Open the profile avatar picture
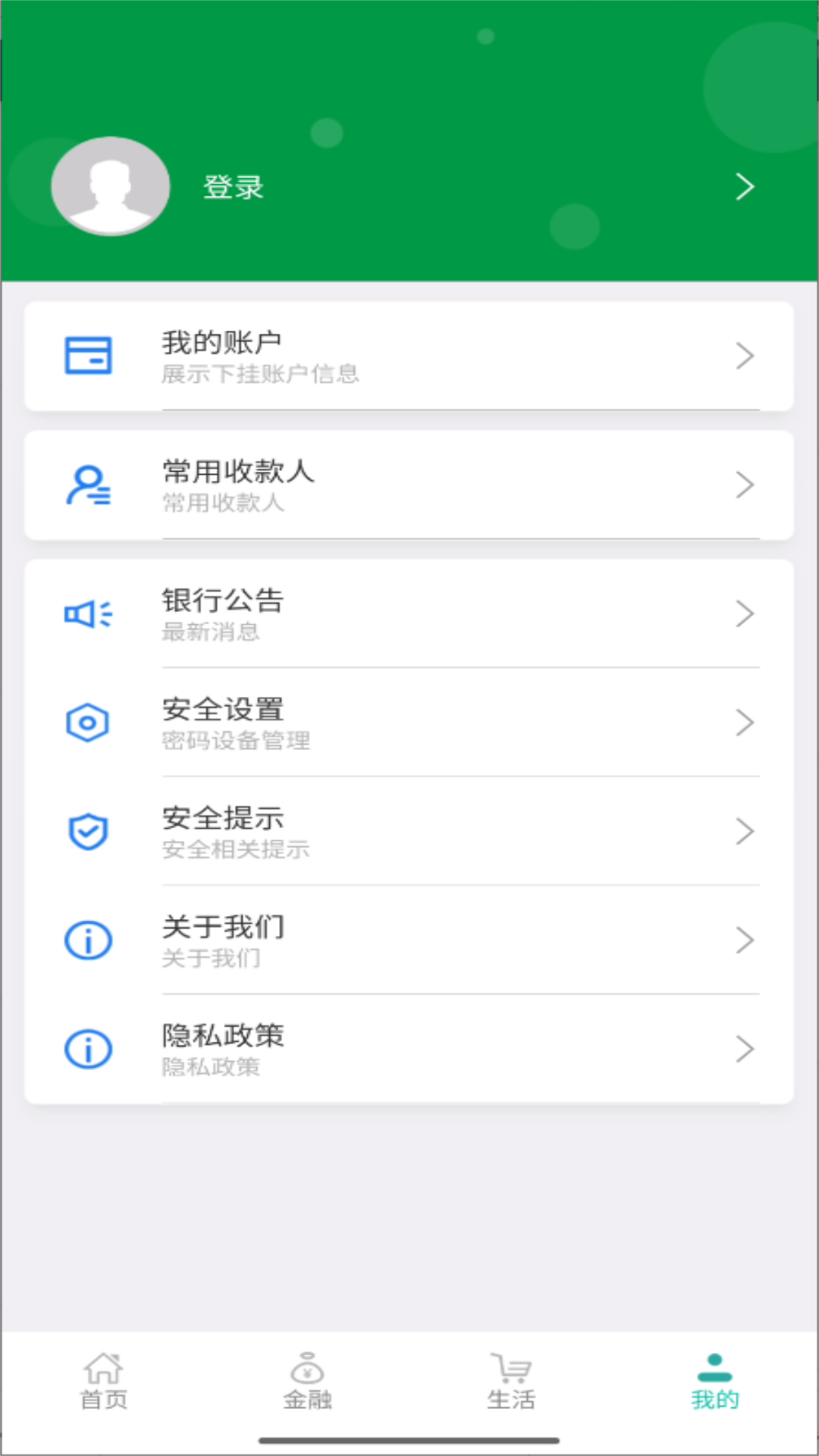The height and width of the screenshot is (1456, 819). 111,186
